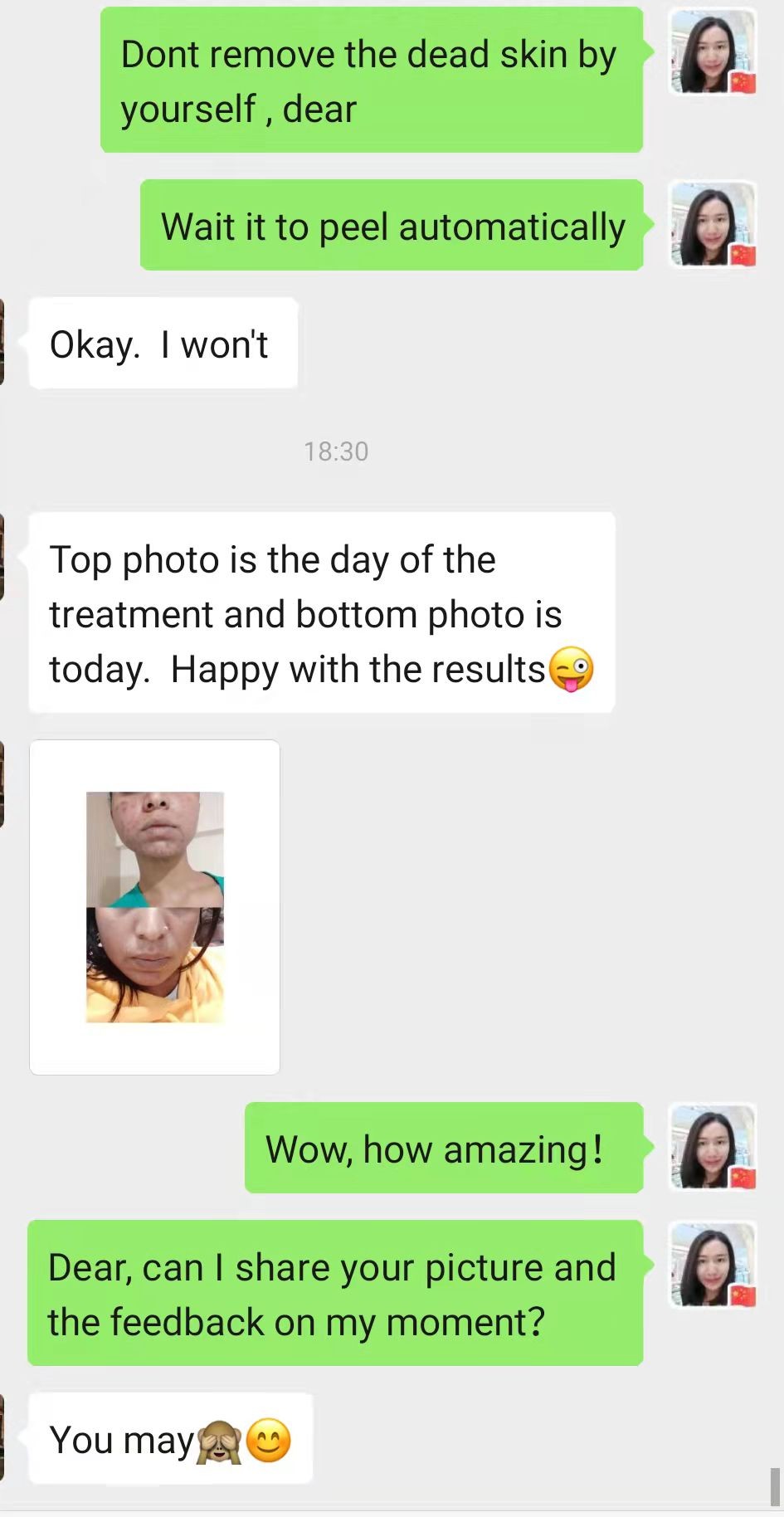Open sender avatar beside "Wow, how amazing!"
This screenshot has width=784, height=1517.
[713, 1147]
